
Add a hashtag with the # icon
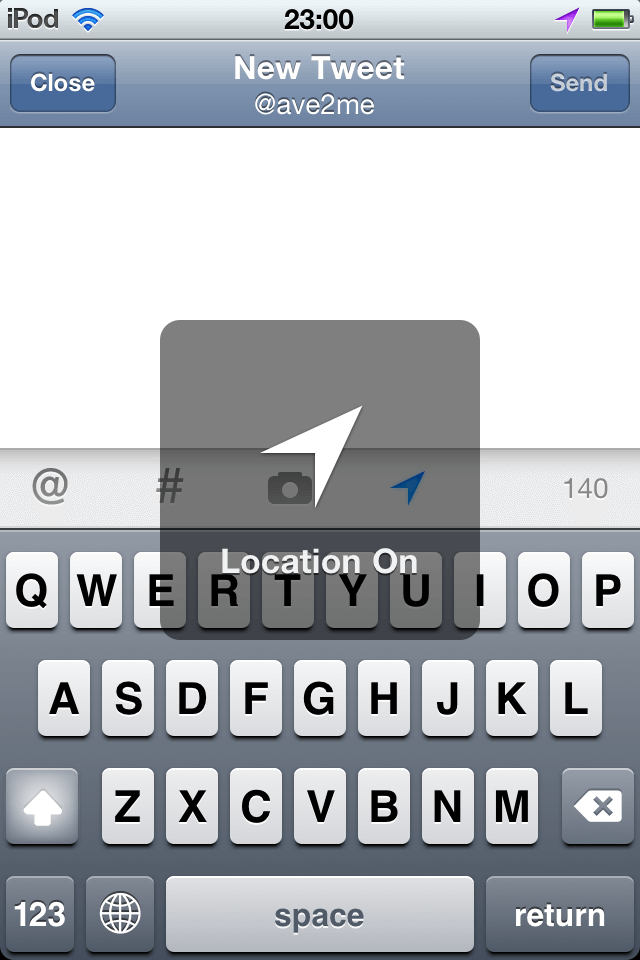click(171, 487)
